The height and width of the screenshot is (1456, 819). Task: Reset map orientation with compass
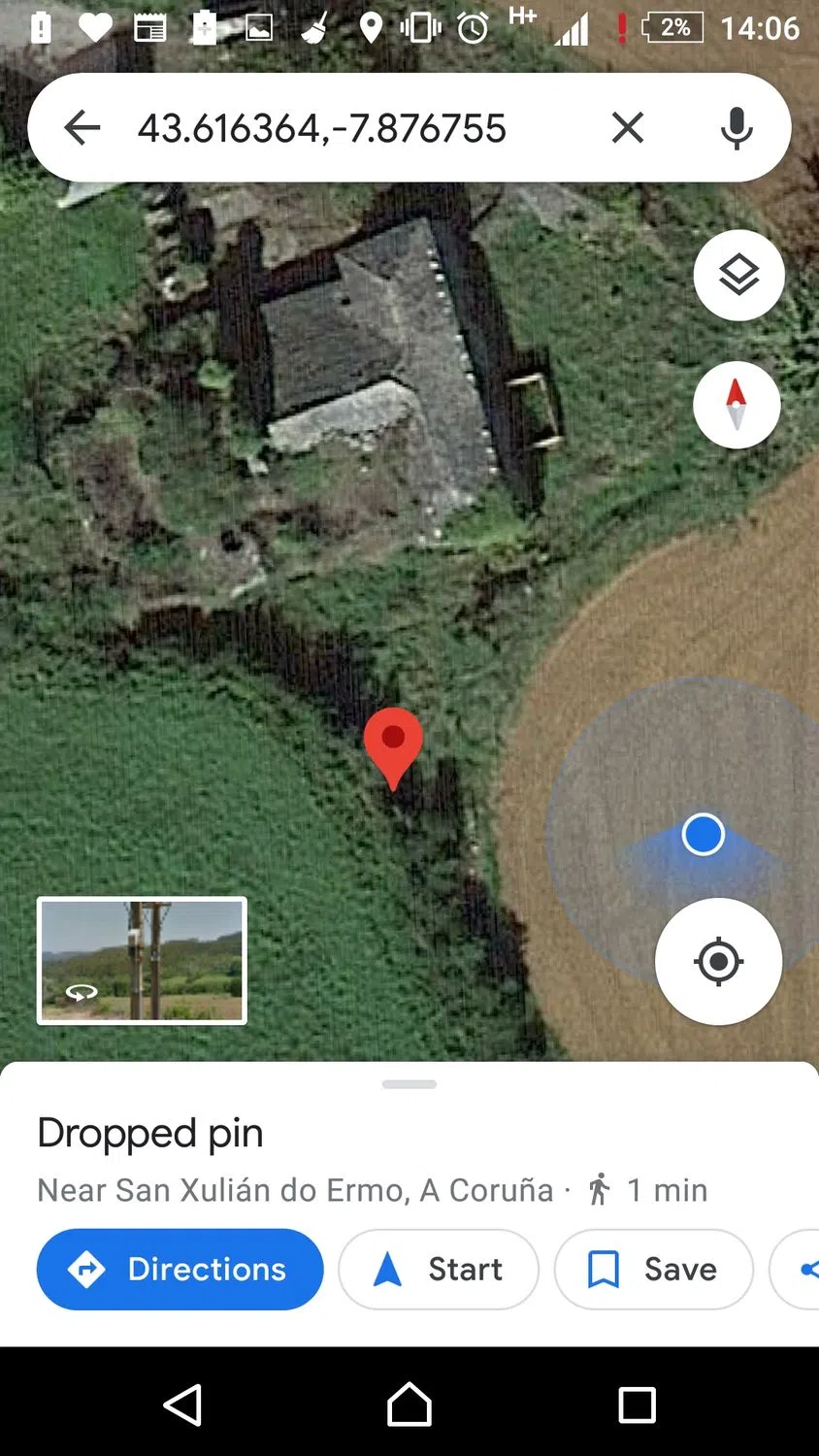[x=737, y=405]
